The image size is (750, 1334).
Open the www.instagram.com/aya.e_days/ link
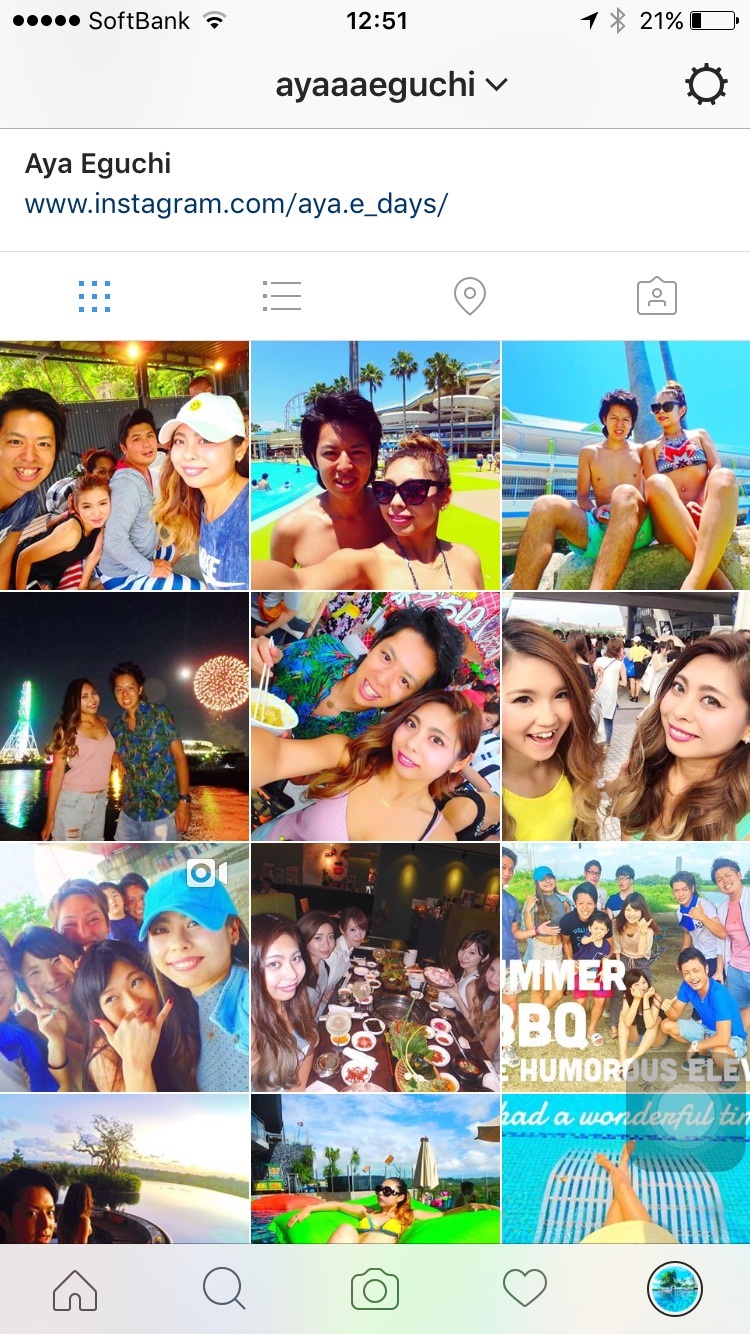click(x=236, y=204)
